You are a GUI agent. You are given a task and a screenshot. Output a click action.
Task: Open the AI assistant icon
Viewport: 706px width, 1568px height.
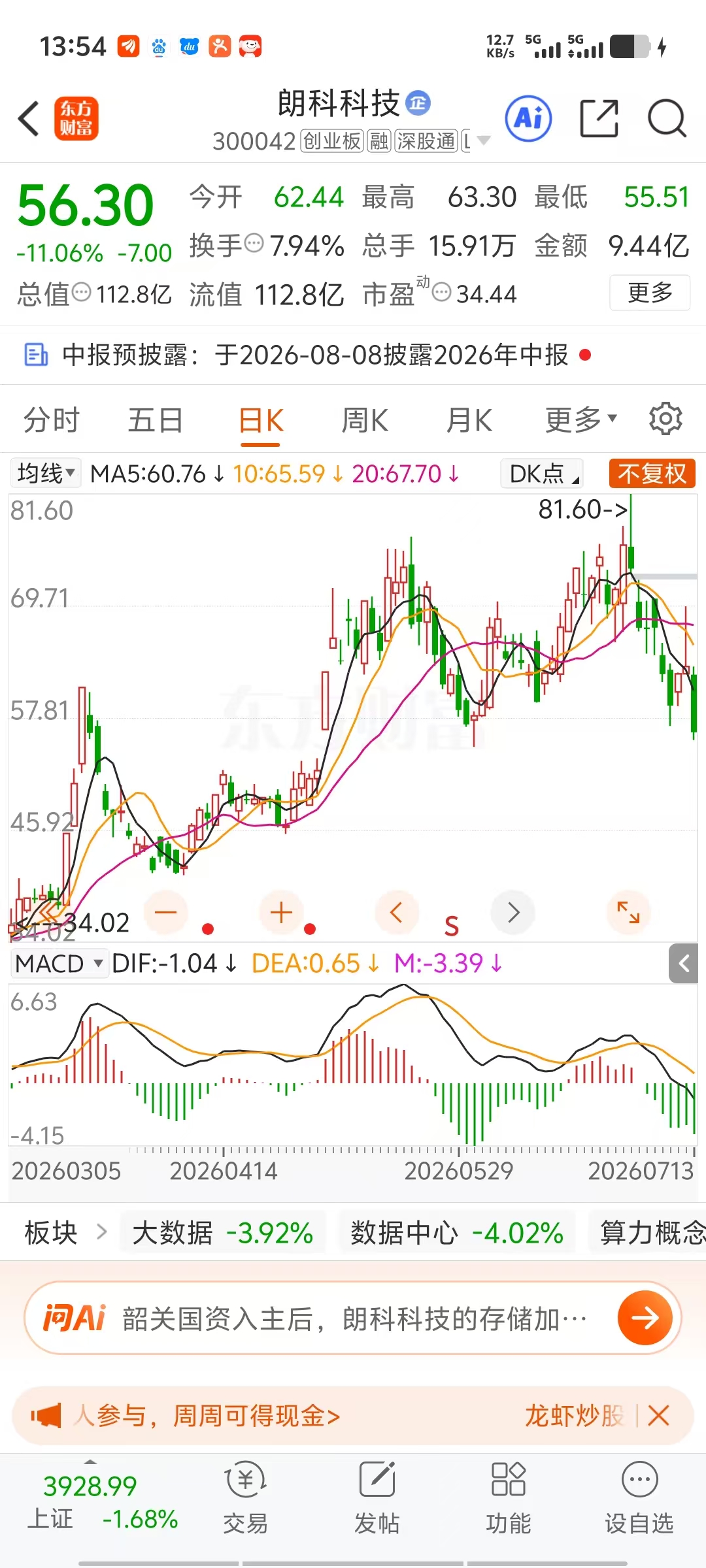(528, 119)
